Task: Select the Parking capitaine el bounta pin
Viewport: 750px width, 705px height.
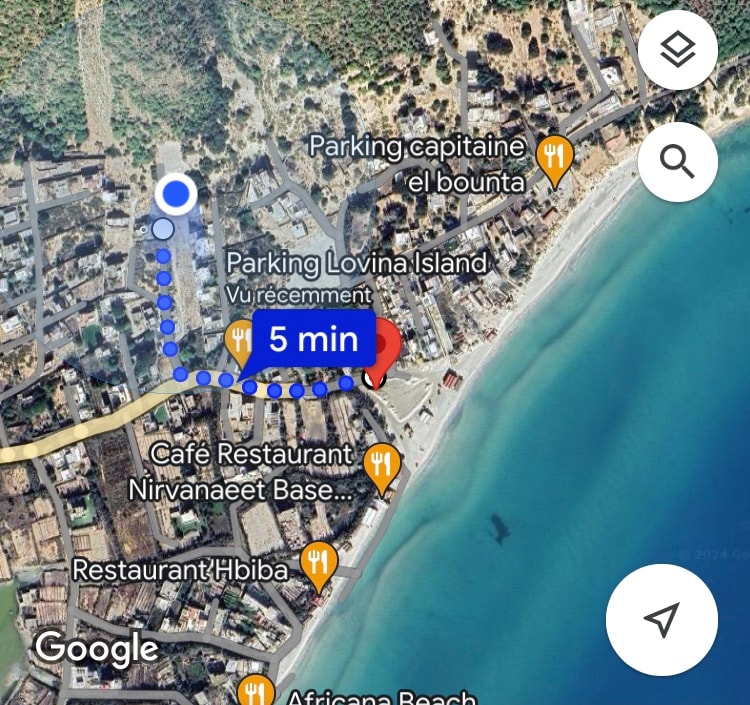Action: tap(554, 158)
